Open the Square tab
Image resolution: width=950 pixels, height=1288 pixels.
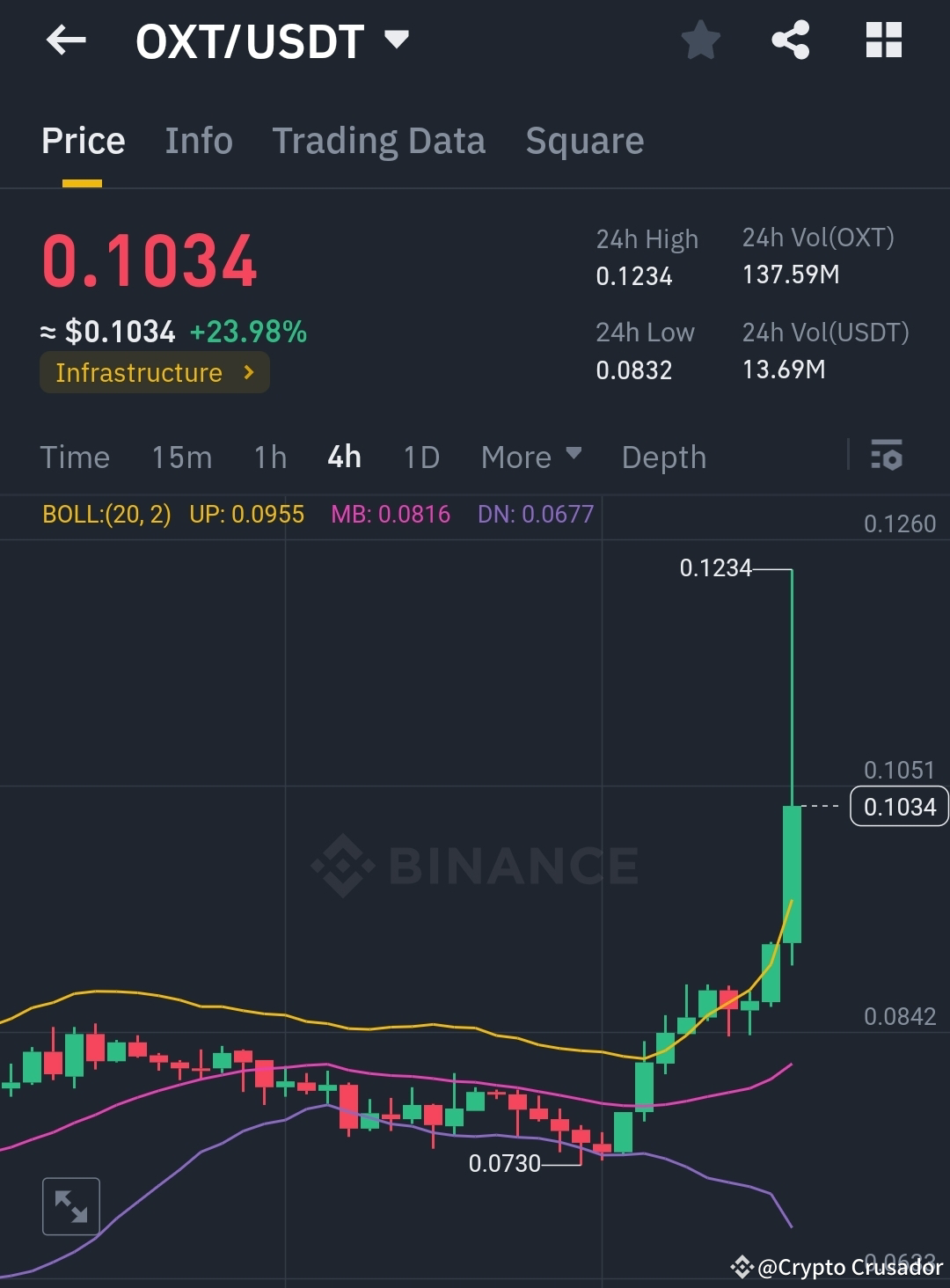click(x=584, y=141)
